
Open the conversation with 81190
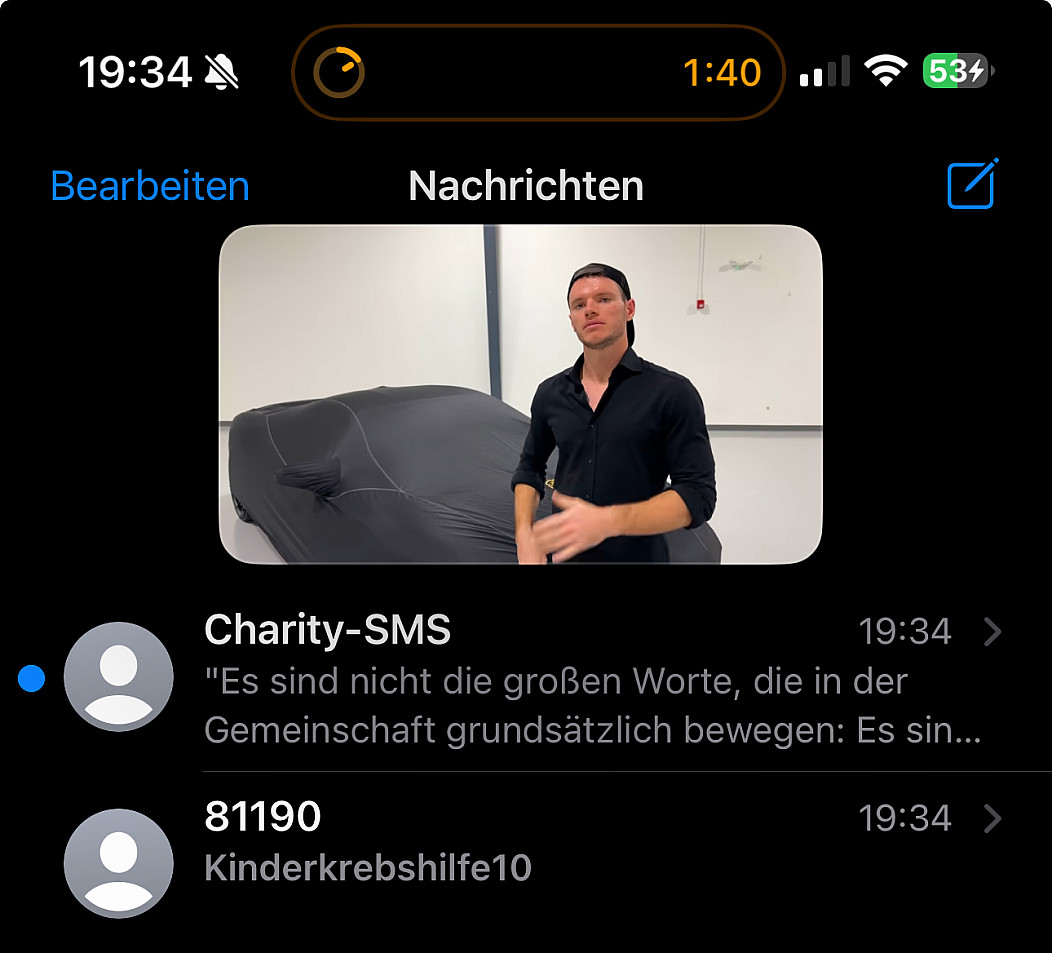coord(590,840)
